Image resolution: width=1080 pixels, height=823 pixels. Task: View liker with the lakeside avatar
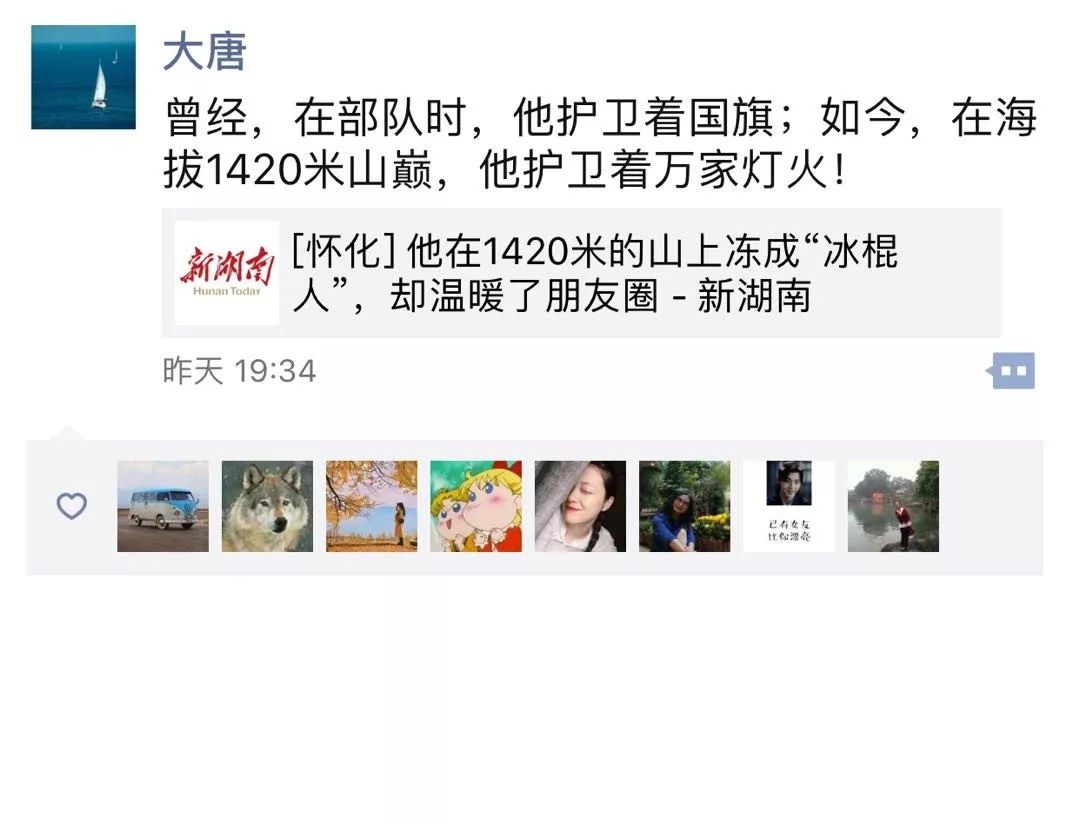pos(893,506)
